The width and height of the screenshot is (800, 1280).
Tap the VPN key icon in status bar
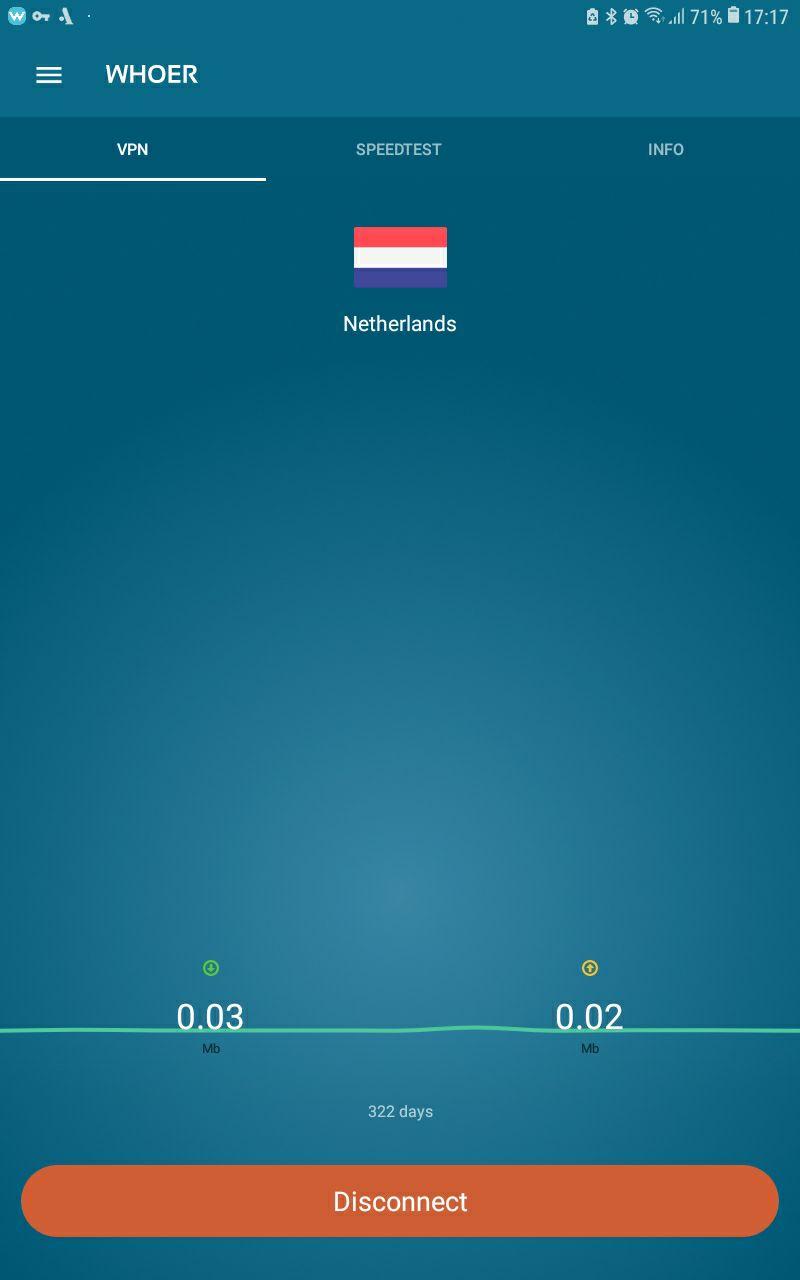(x=40, y=16)
